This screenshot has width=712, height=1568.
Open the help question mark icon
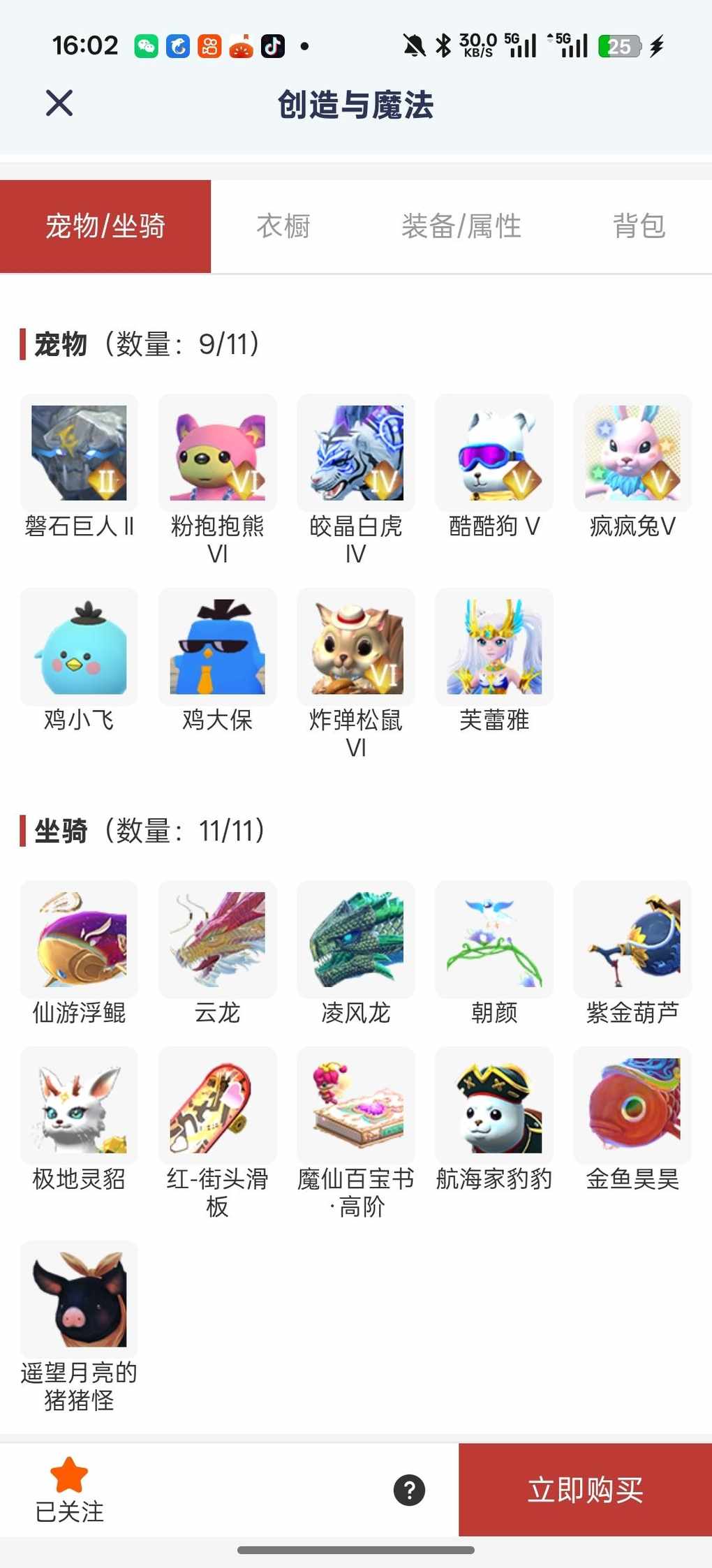click(409, 1490)
